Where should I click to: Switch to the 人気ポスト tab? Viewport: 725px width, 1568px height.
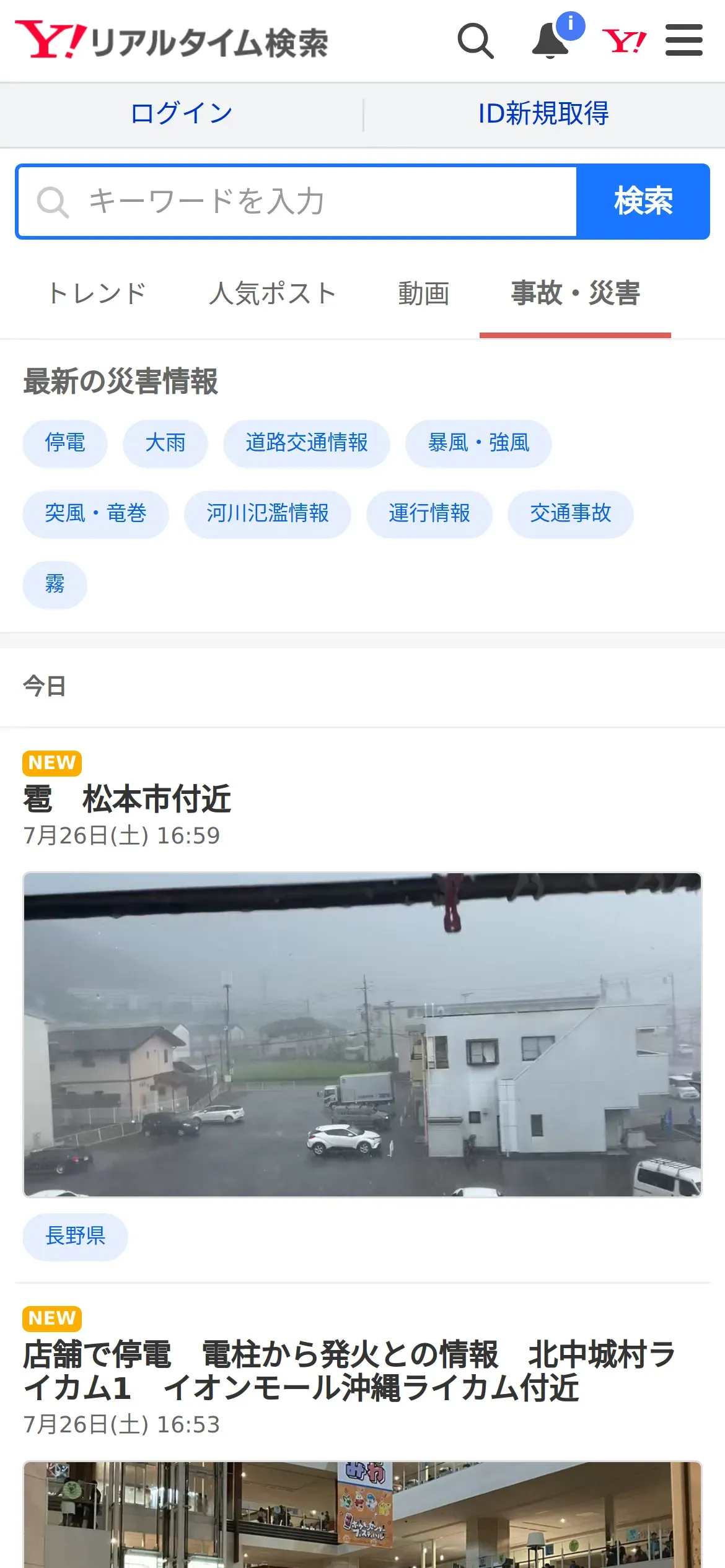point(273,294)
